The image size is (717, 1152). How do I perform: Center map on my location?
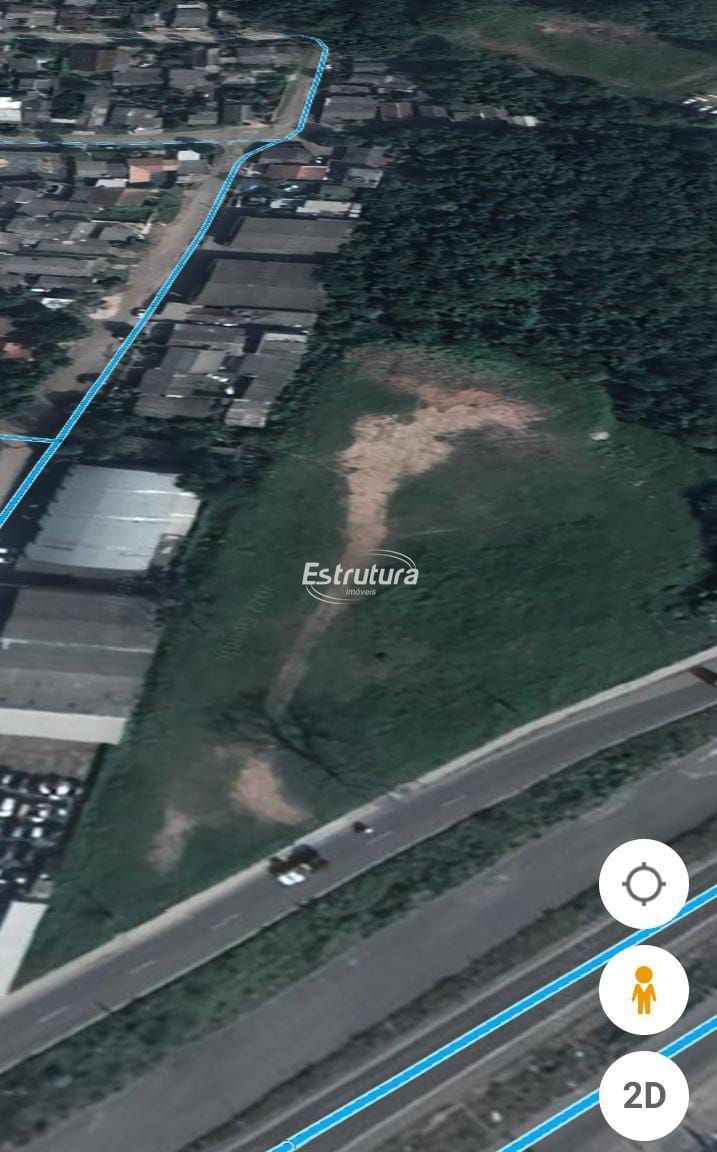tap(643, 884)
